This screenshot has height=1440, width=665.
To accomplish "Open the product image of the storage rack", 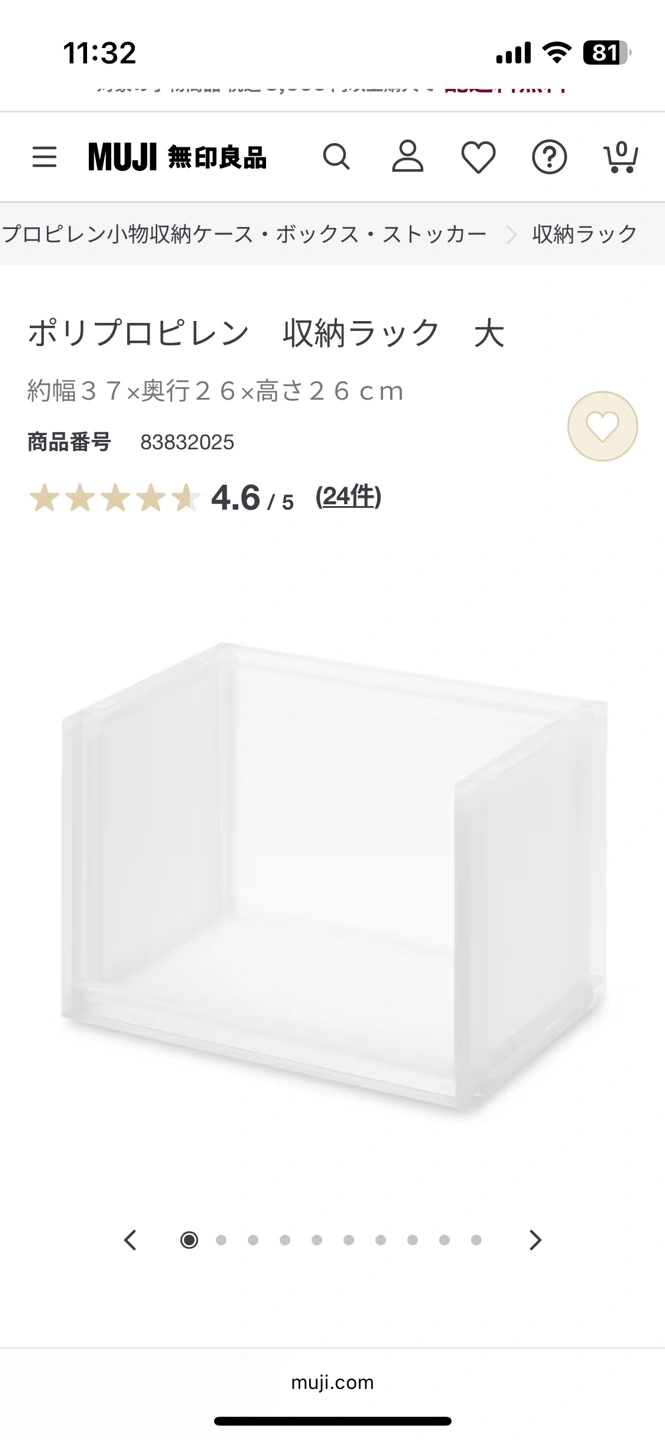I will (x=332, y=875).
